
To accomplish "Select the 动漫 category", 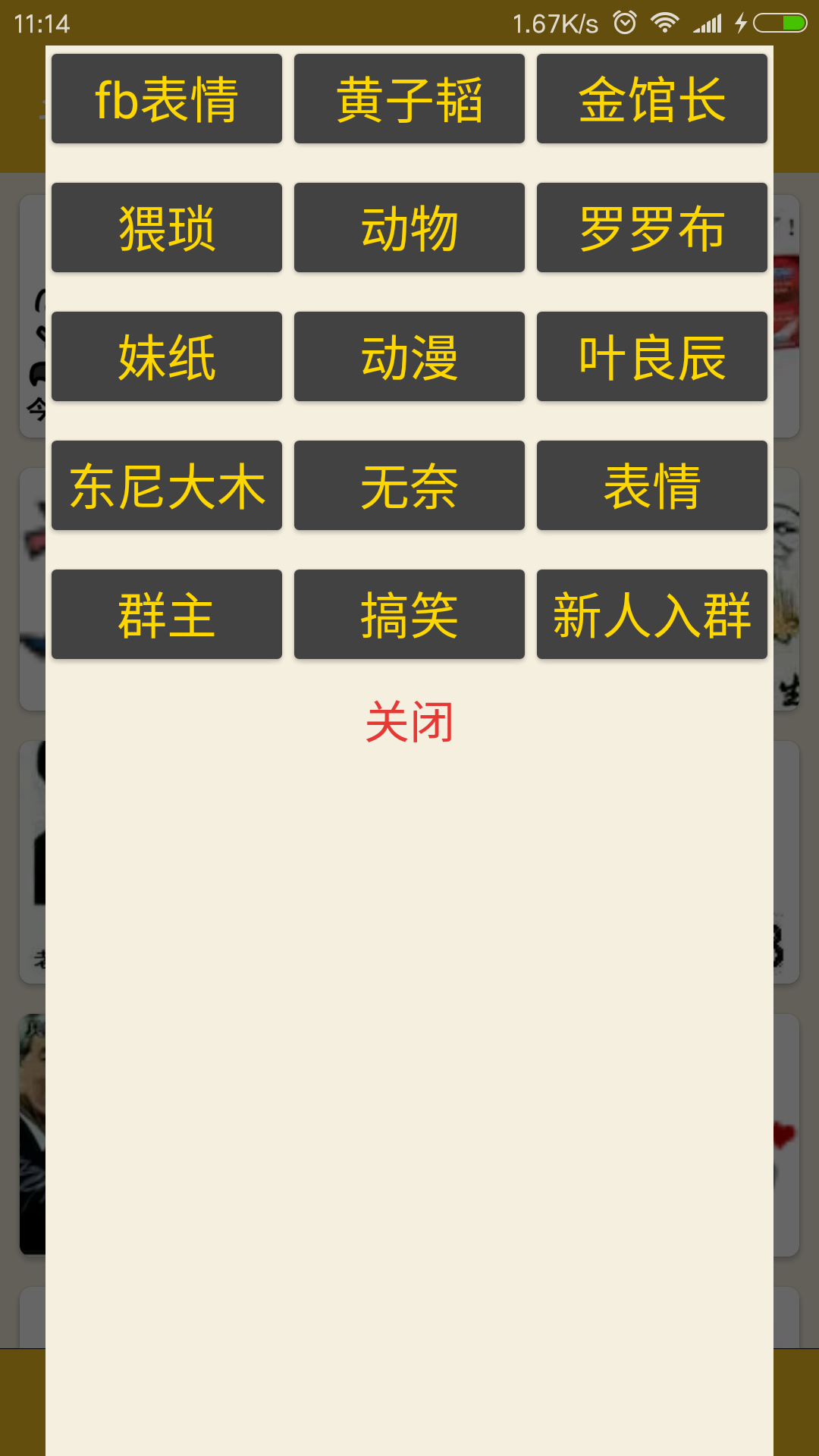I will point(409,356).
